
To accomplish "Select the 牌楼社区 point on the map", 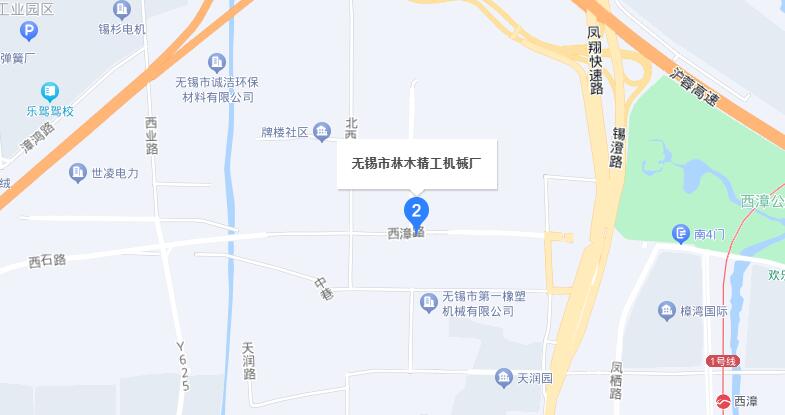I will tap(322, 131).
